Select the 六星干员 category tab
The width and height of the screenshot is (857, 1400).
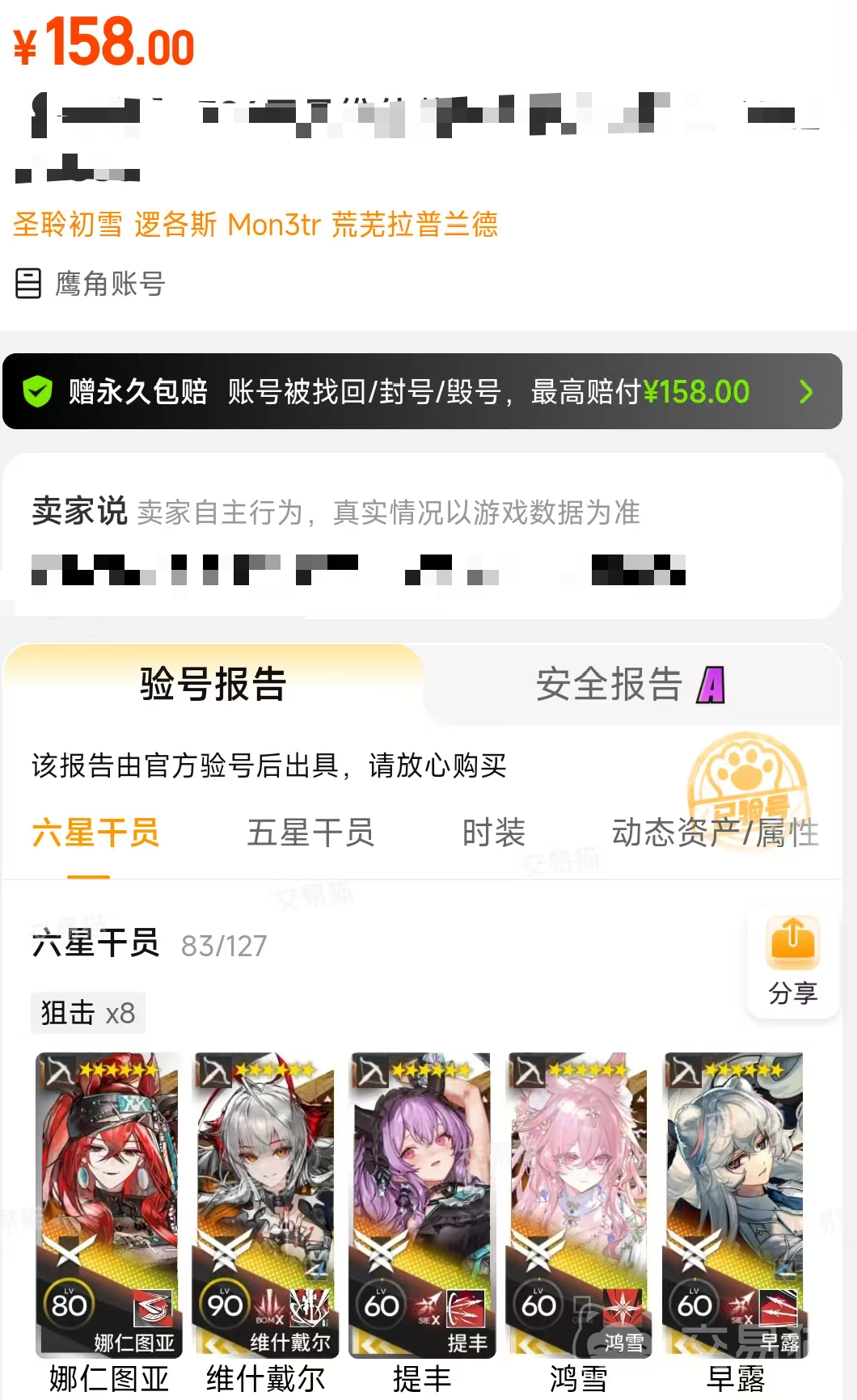pos(95,833)
